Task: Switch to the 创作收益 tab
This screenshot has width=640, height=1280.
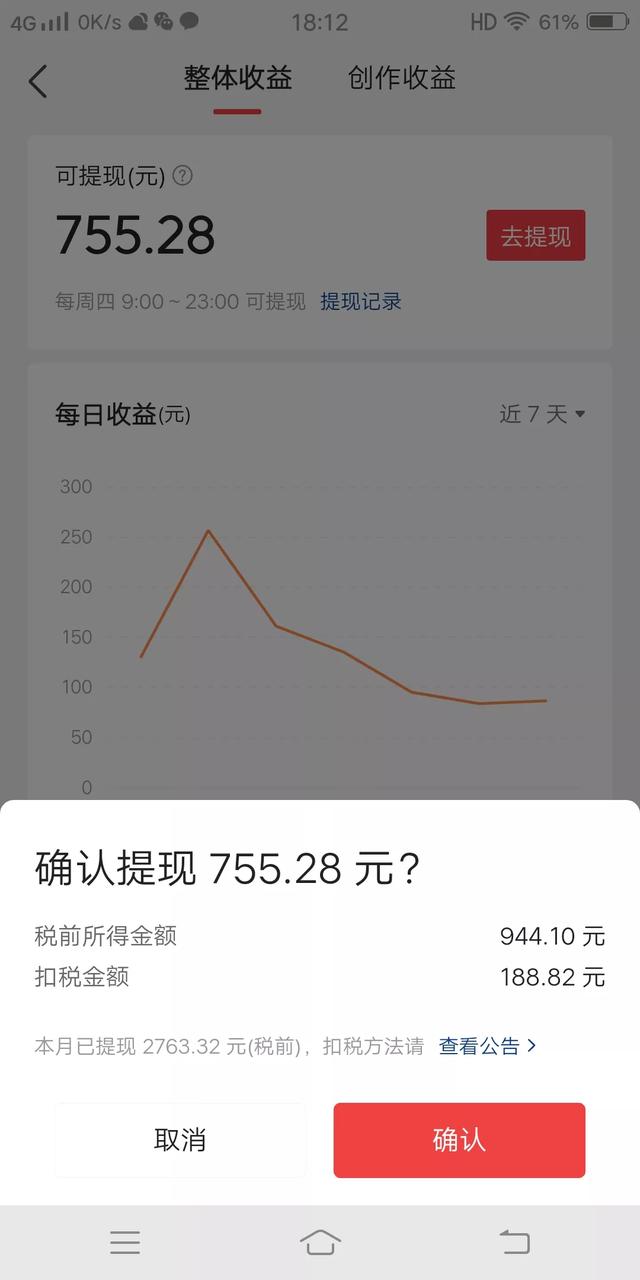Action: pos(402,79)
